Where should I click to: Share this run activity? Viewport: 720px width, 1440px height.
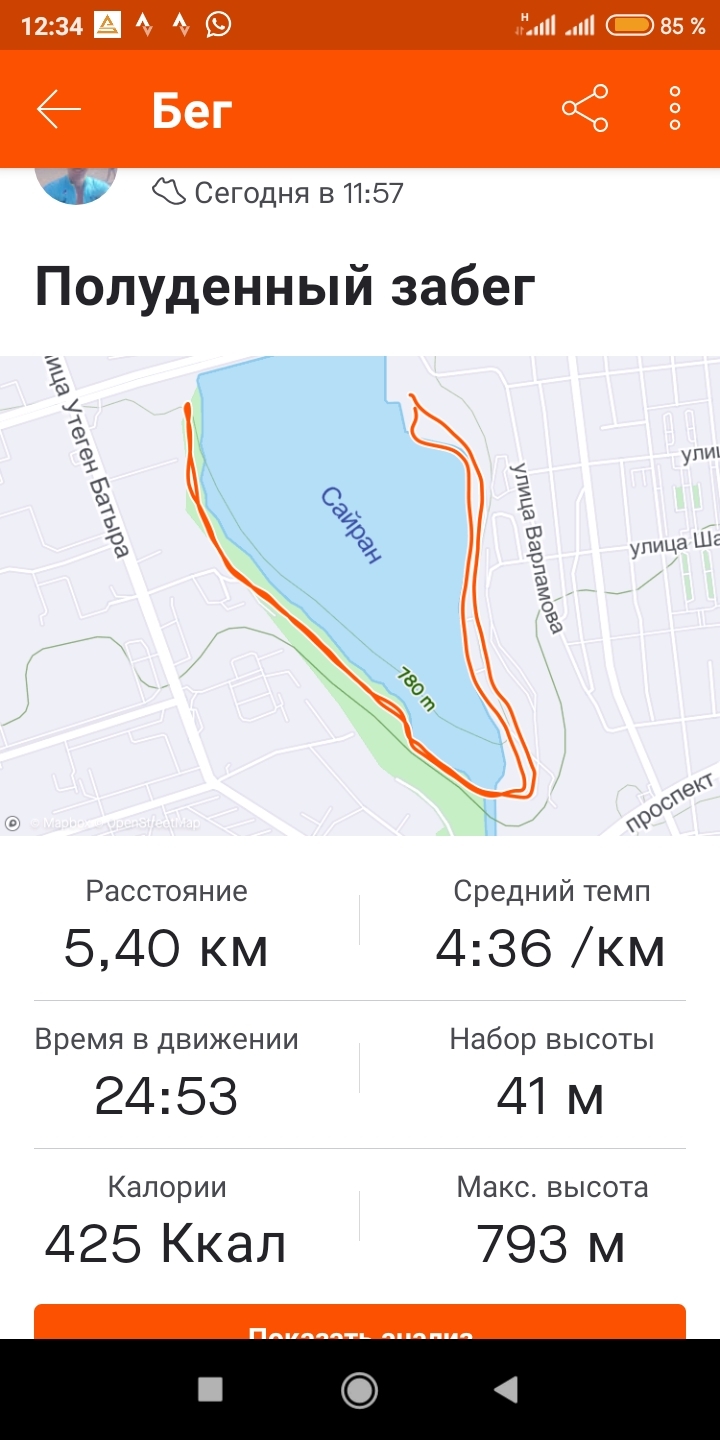[585, 109]
